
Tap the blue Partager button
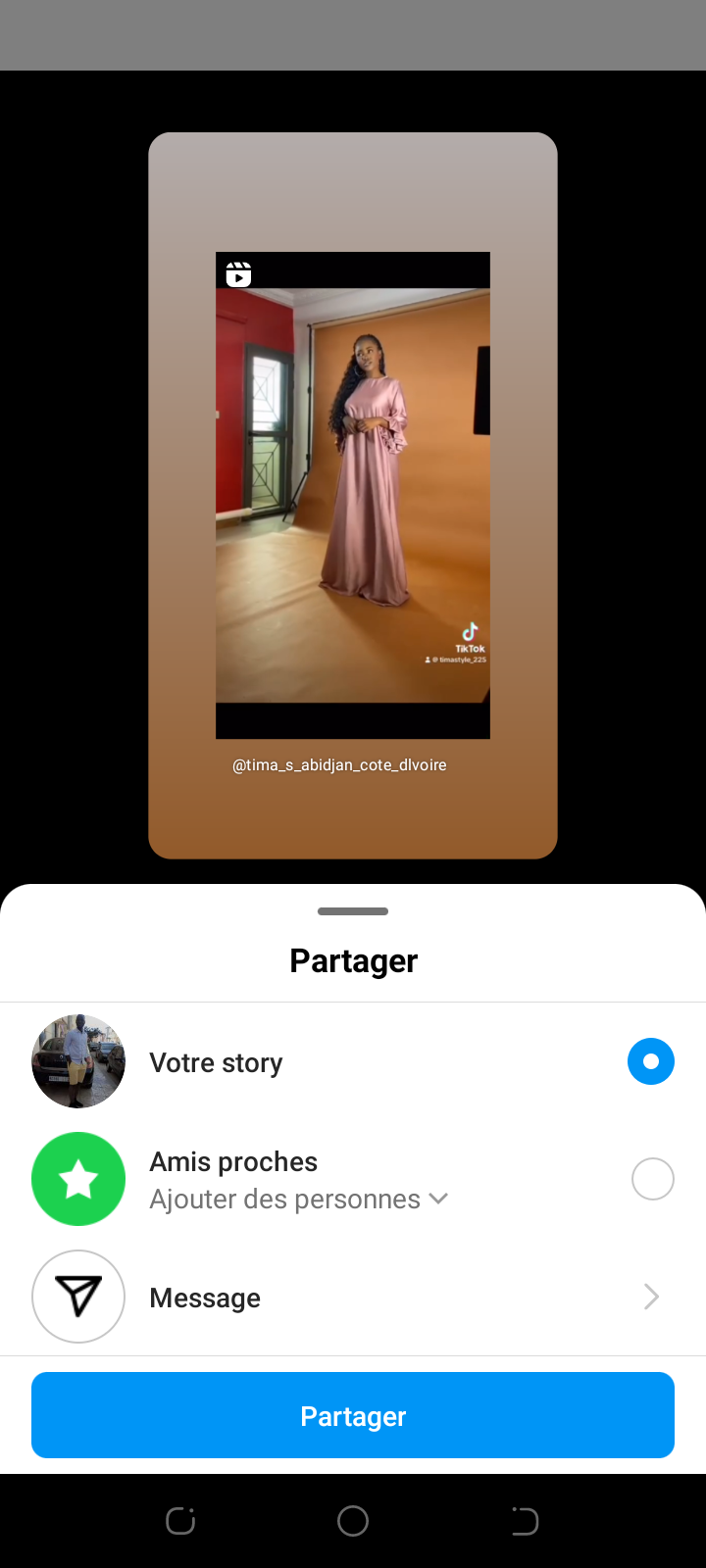pyautogui.click(x=353, y=1415)
